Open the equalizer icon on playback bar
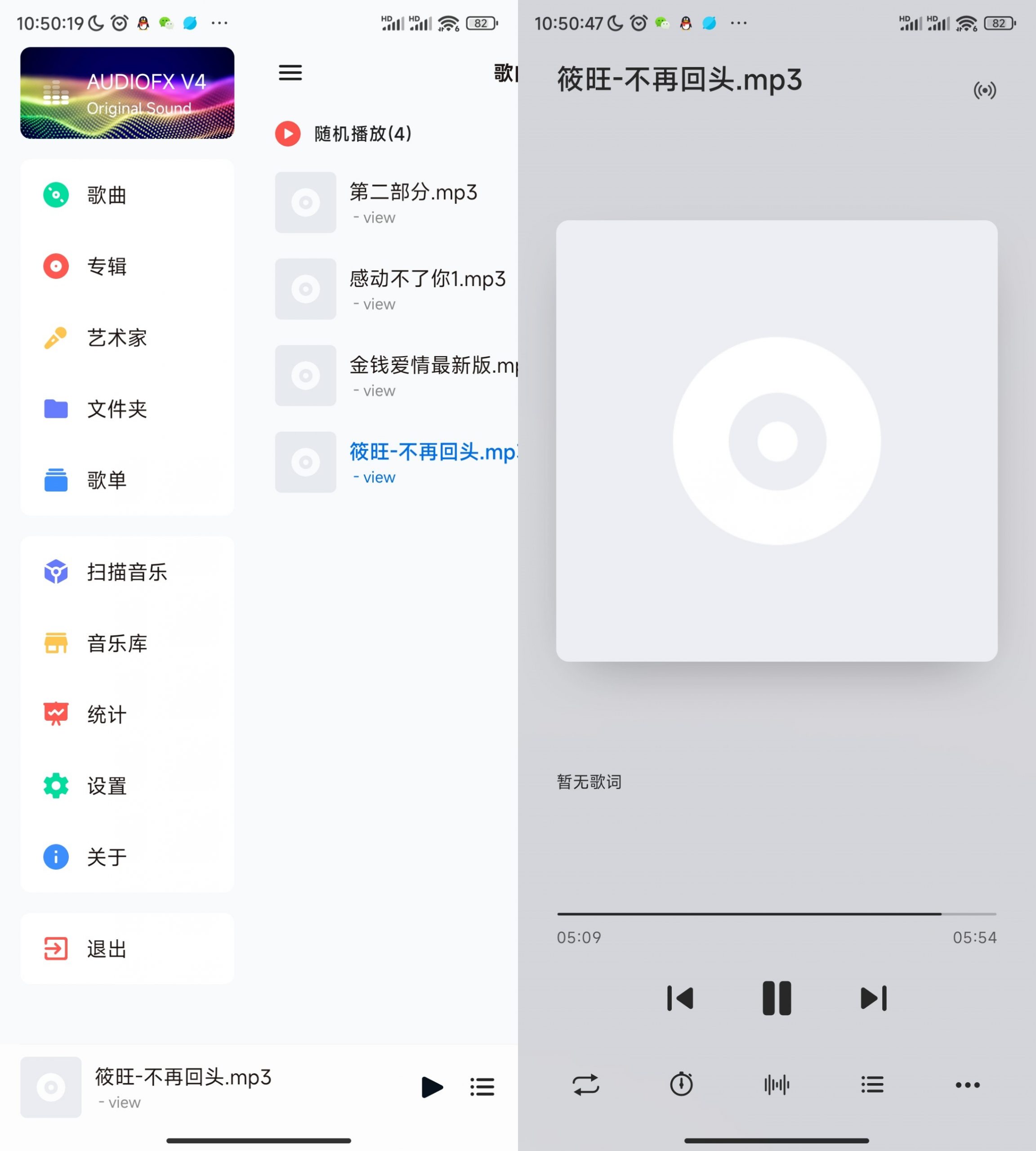Image resolution: width=1036 pixels, height=1151 pixels. point(776,1084)
